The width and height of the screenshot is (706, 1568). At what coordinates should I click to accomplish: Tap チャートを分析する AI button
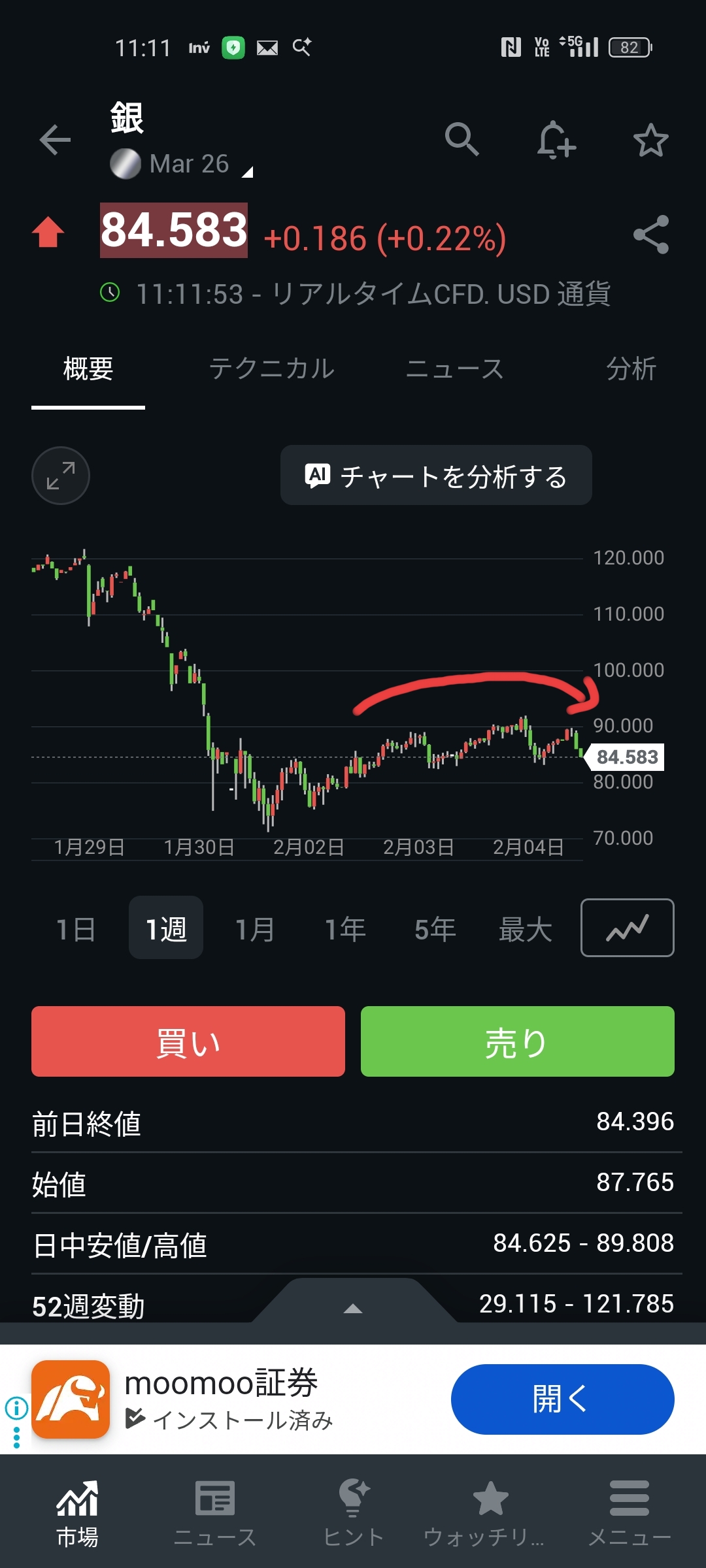click(x=436, y=476)
